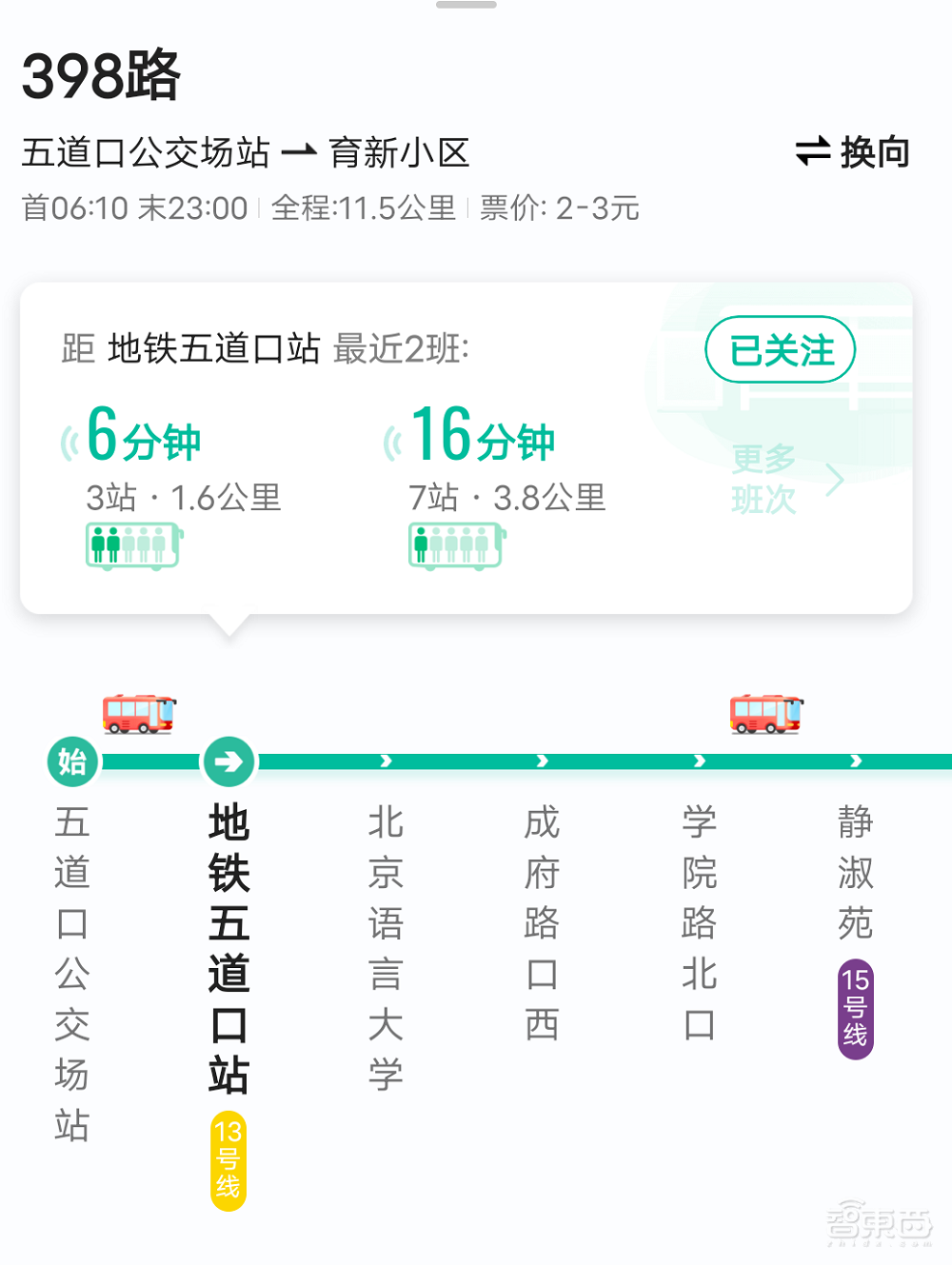The height and width of the screenshot is (1265, 952).
Task: Toggle the 已关注 follow state
Action: click(780, 350)
